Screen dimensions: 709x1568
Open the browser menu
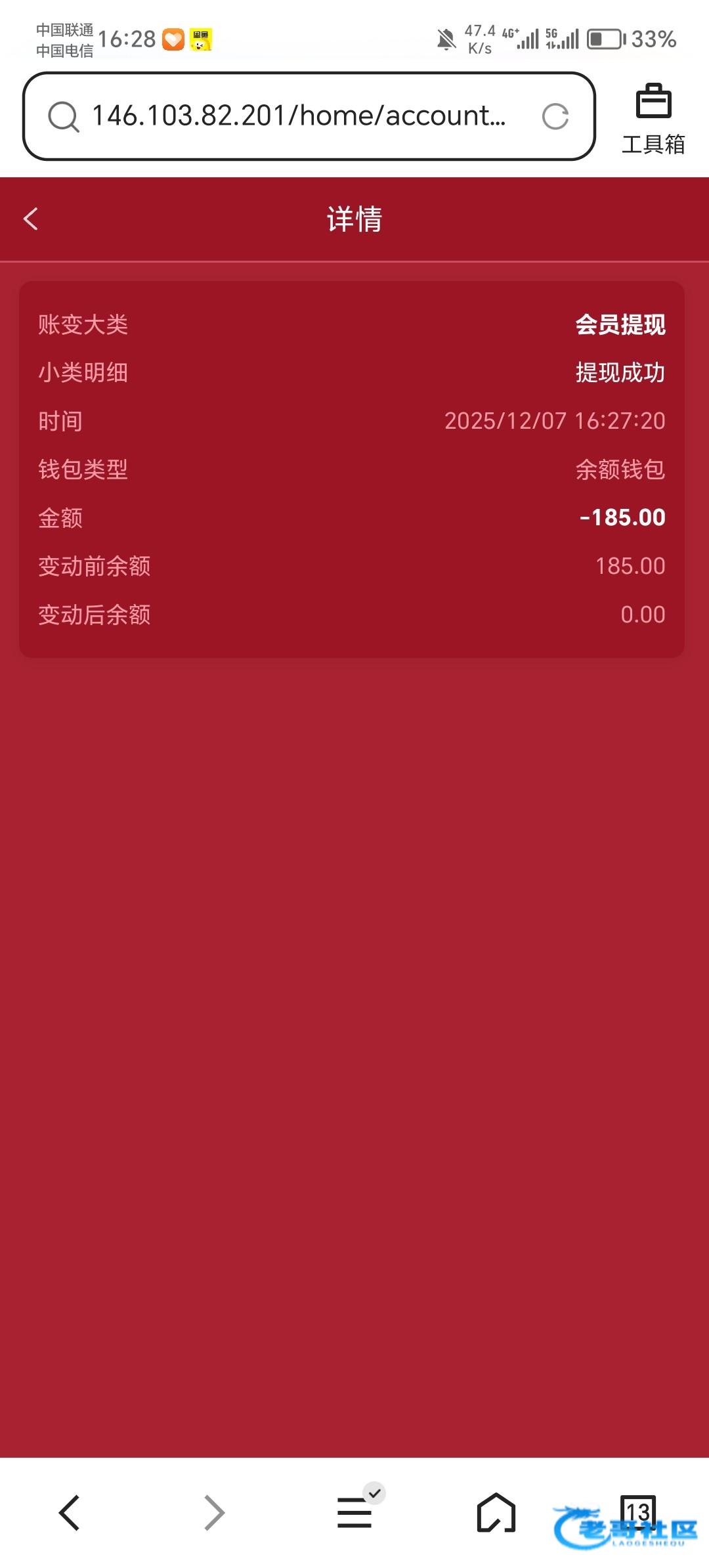click(355, 1512)
